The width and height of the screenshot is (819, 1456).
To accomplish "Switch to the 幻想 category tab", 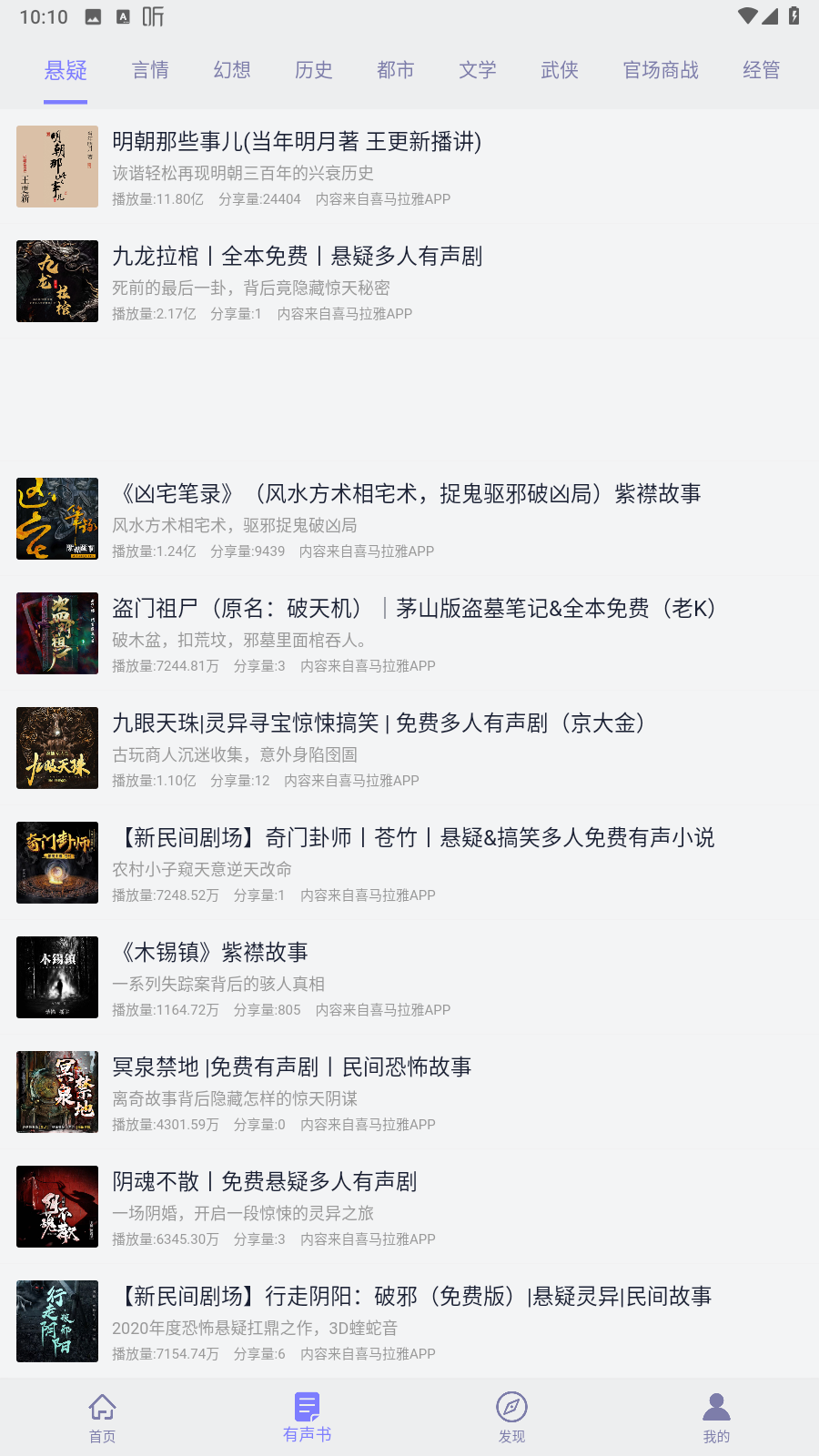I will coord(232,70).
